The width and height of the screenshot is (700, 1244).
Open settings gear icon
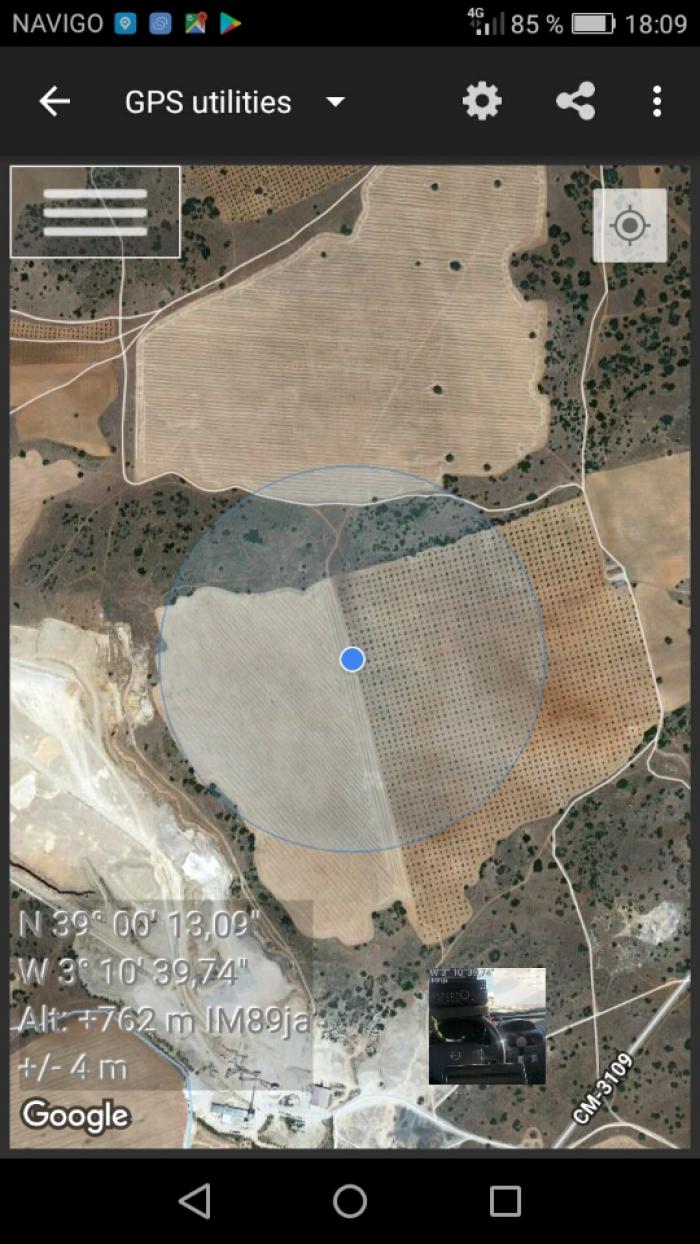pos(482,101)
